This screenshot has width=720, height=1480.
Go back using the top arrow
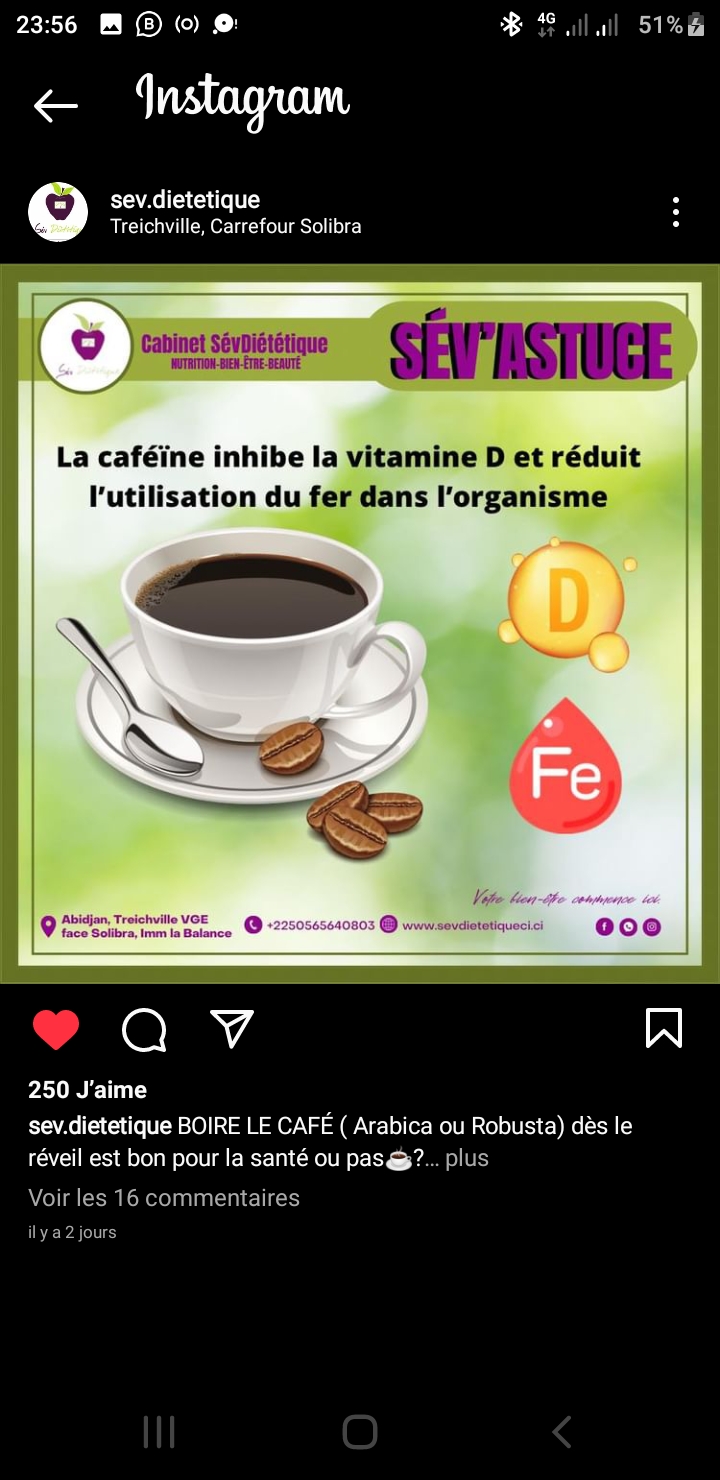coord(55,105)
